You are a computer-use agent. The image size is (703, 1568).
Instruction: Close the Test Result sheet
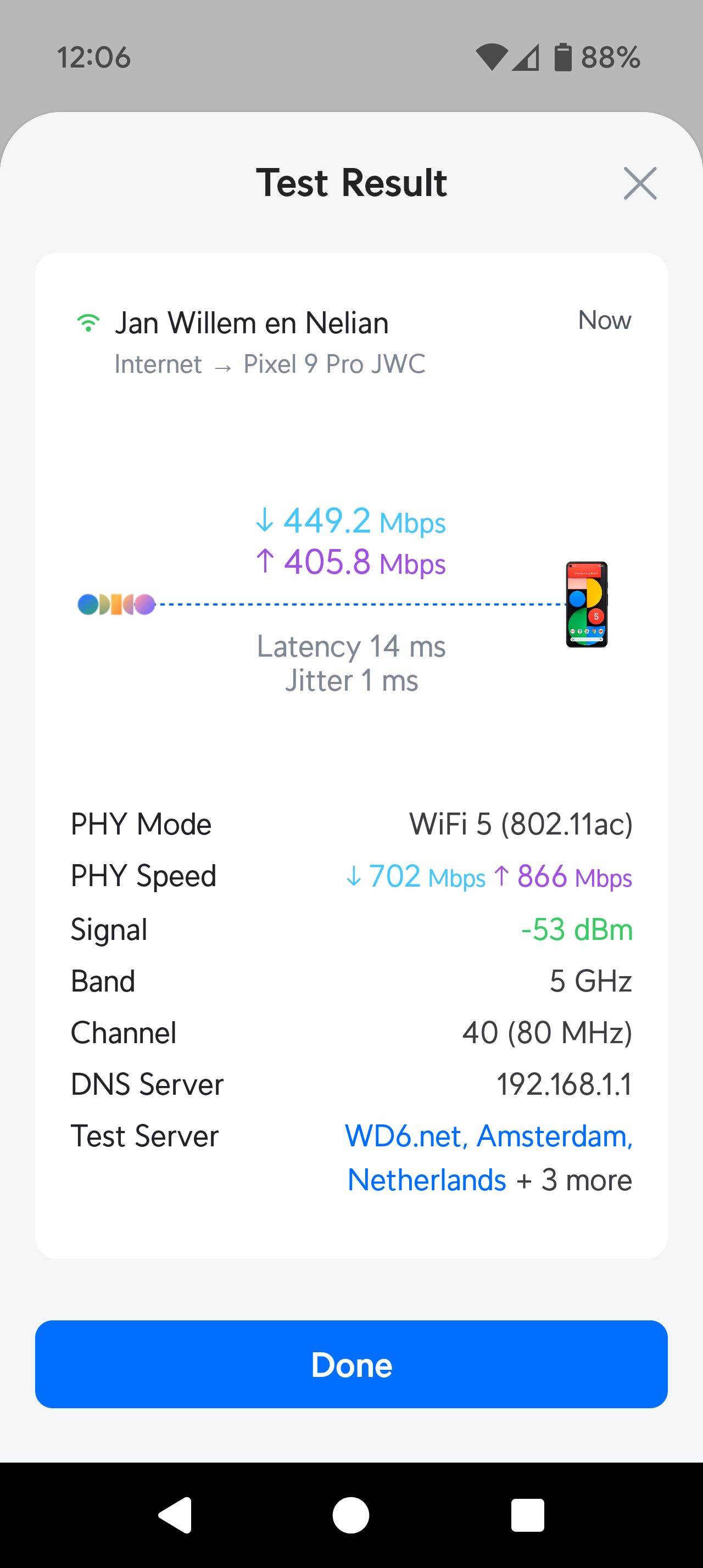pos(640,183)
